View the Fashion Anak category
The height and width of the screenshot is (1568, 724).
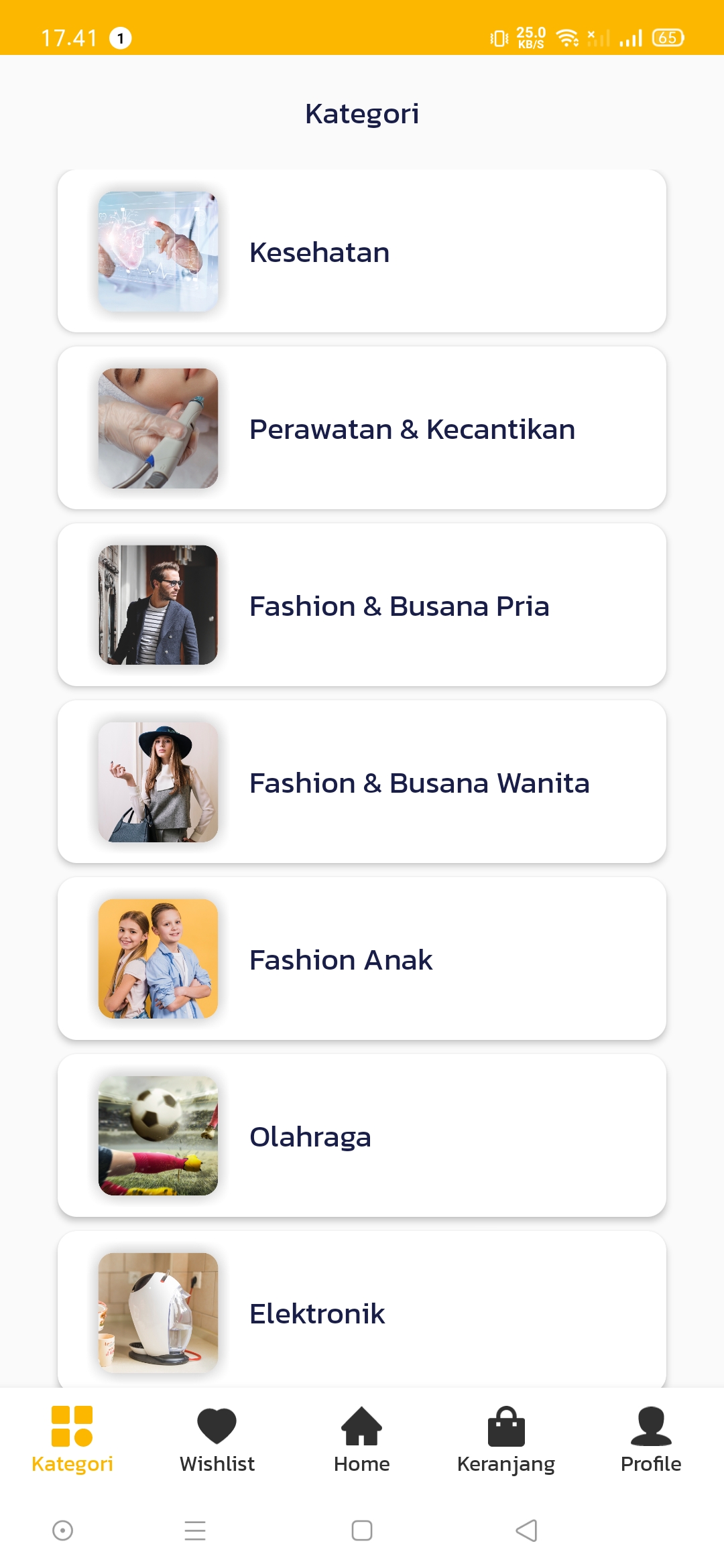tap(362, 959)
